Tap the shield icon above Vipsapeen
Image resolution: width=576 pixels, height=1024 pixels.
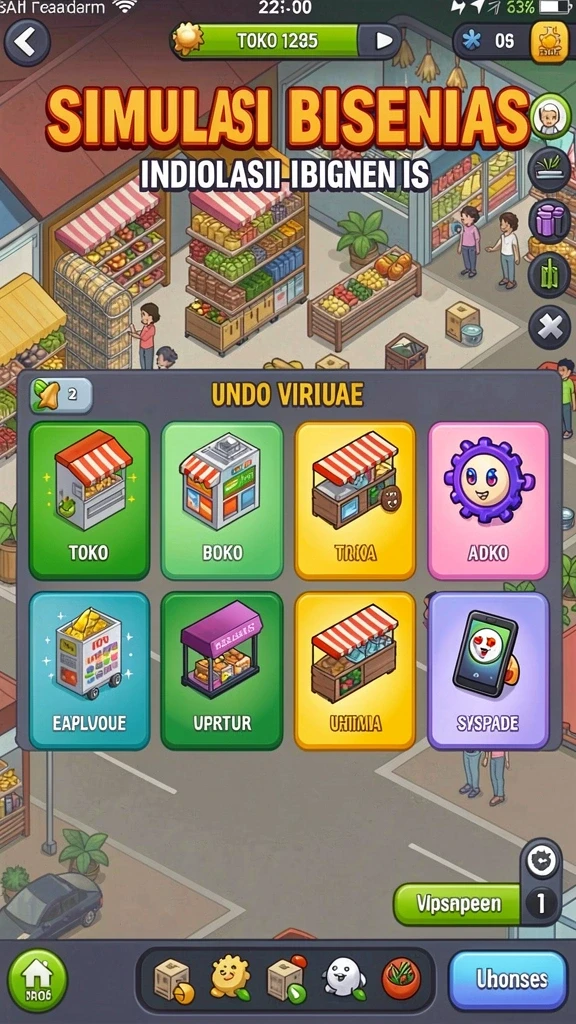point(542,861)
